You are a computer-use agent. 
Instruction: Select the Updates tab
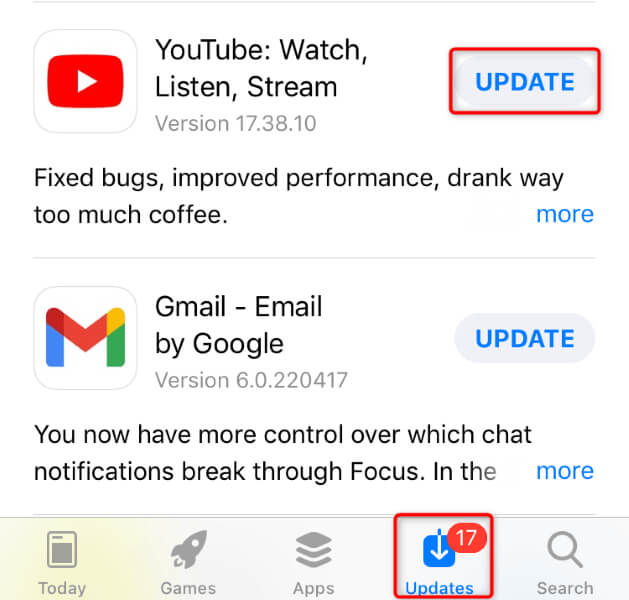click(440, 563)
